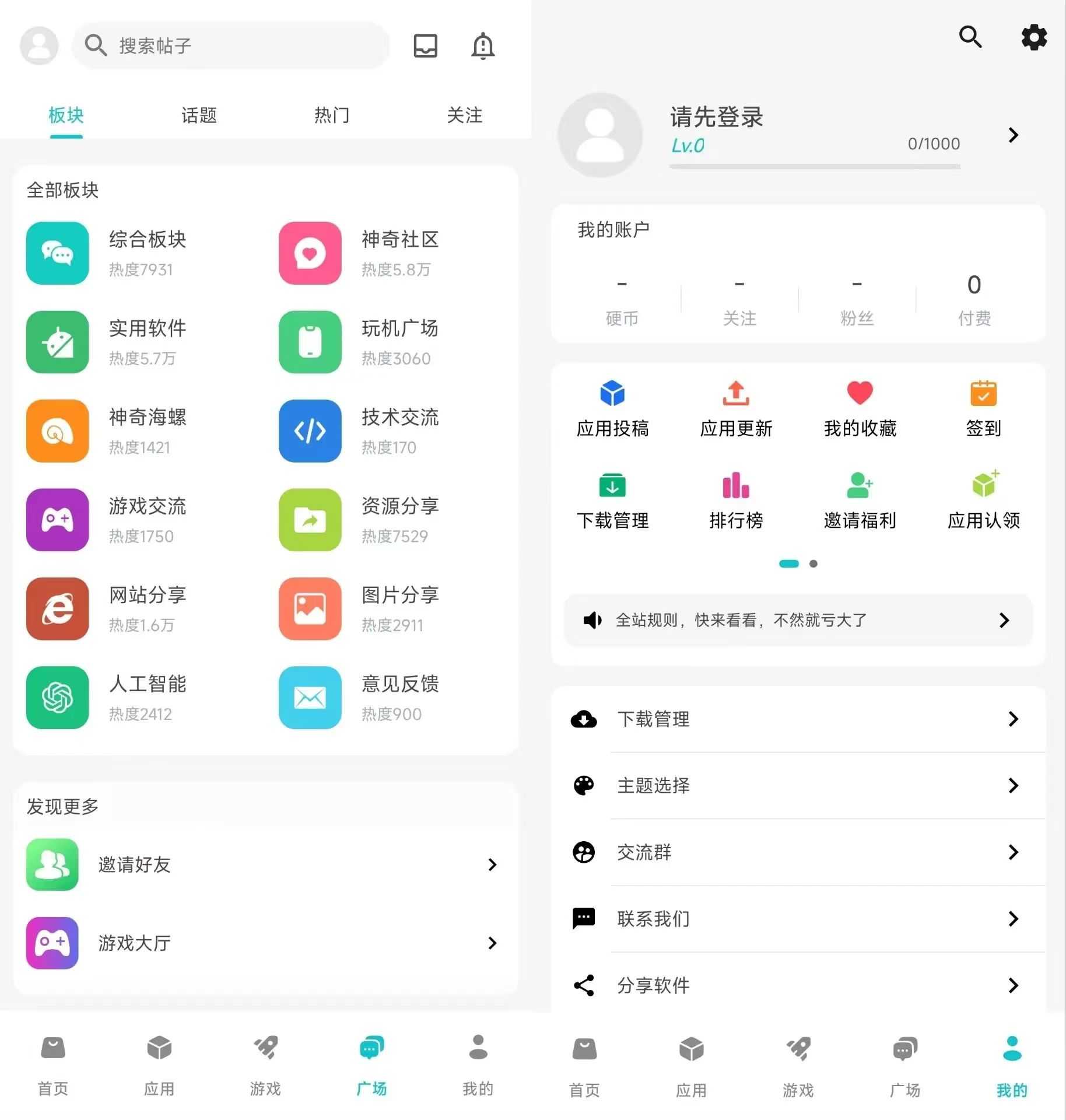Screen dimensions: 1066x1120
Task: Open the settings gear
Action: [1033, 37]
